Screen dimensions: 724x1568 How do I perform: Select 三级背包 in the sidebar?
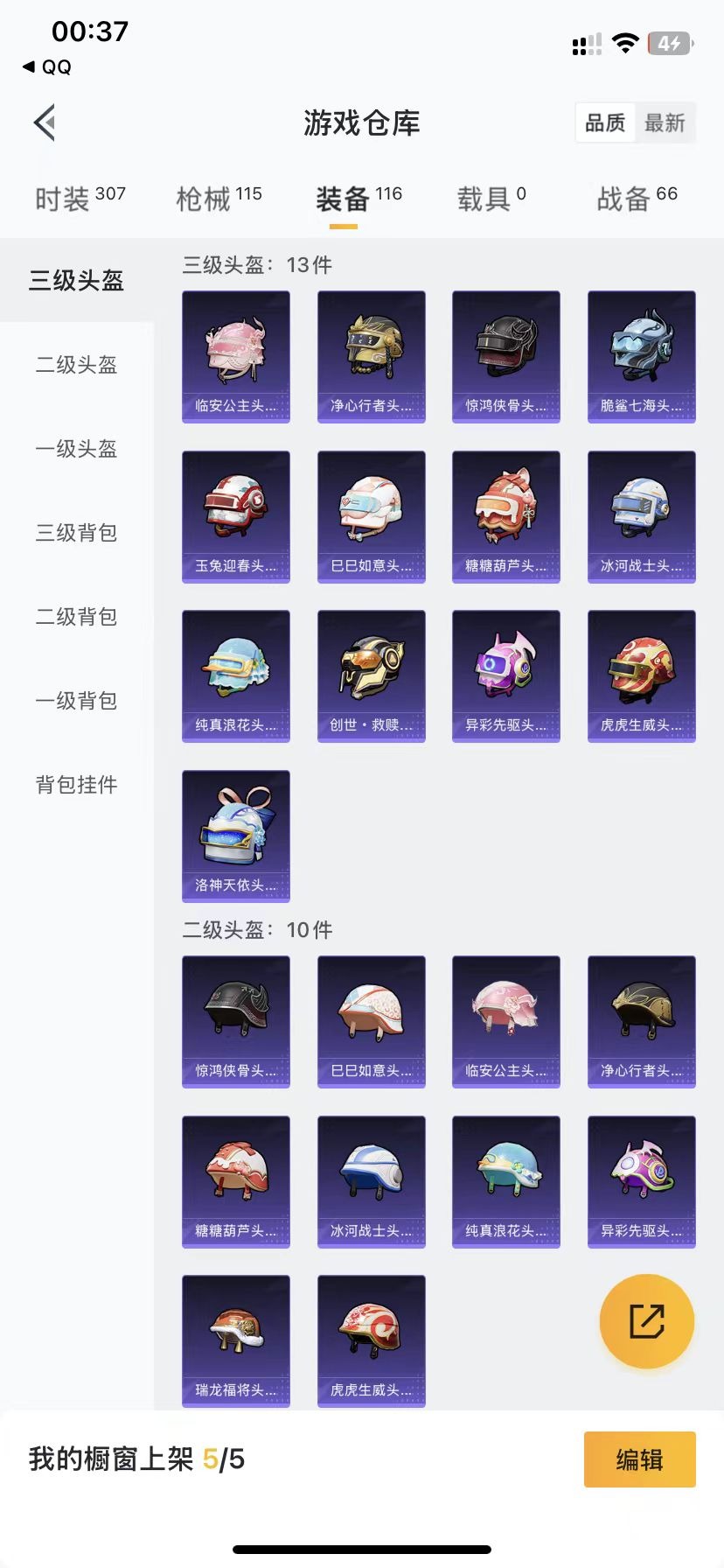click(76, 533)
